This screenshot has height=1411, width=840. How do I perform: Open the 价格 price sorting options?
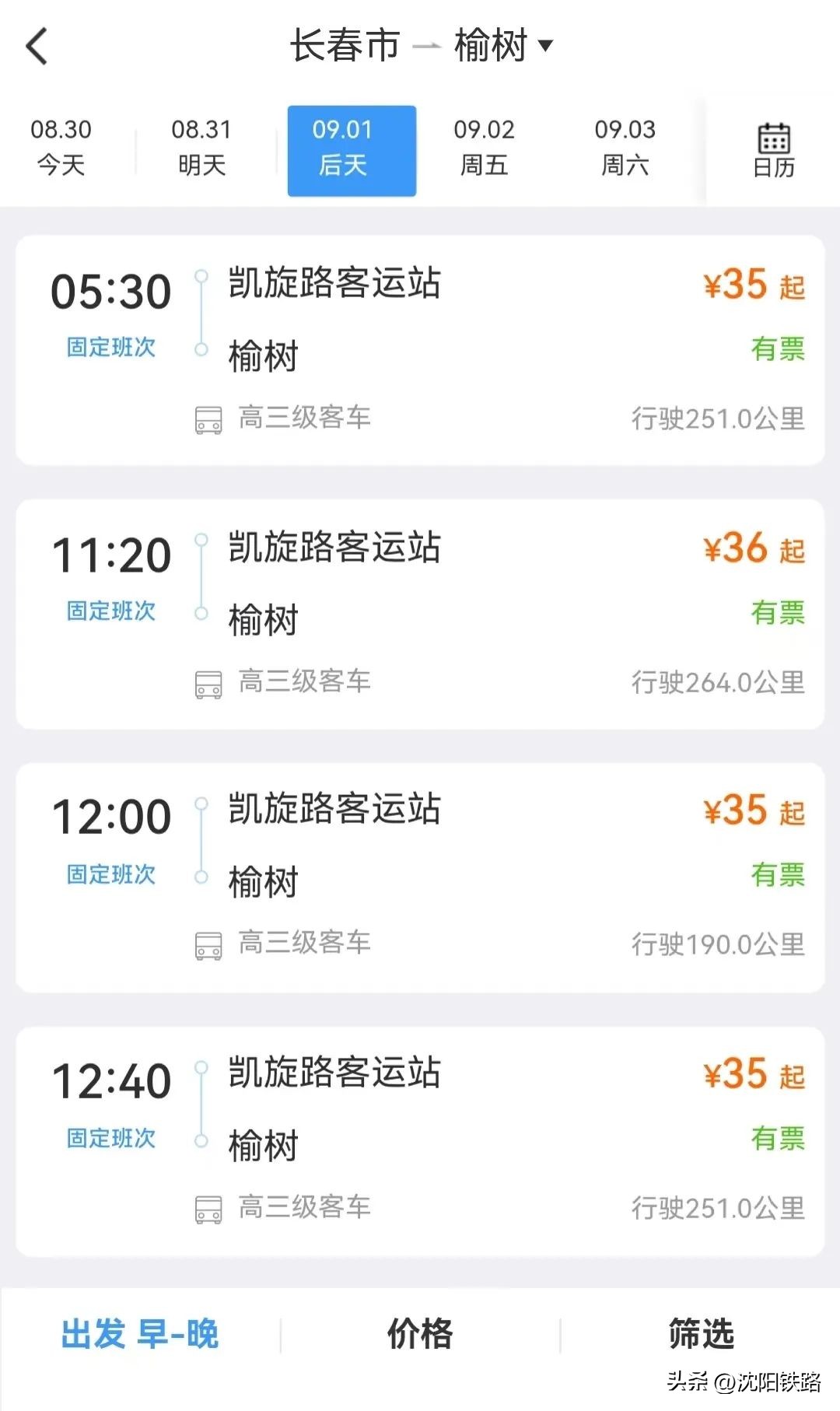click(419, 1332)
